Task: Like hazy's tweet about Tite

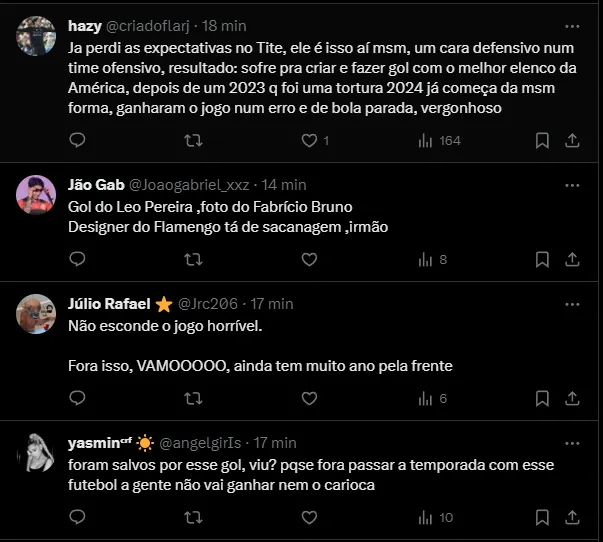Action: pyautogui.click(x=310, y=141)
